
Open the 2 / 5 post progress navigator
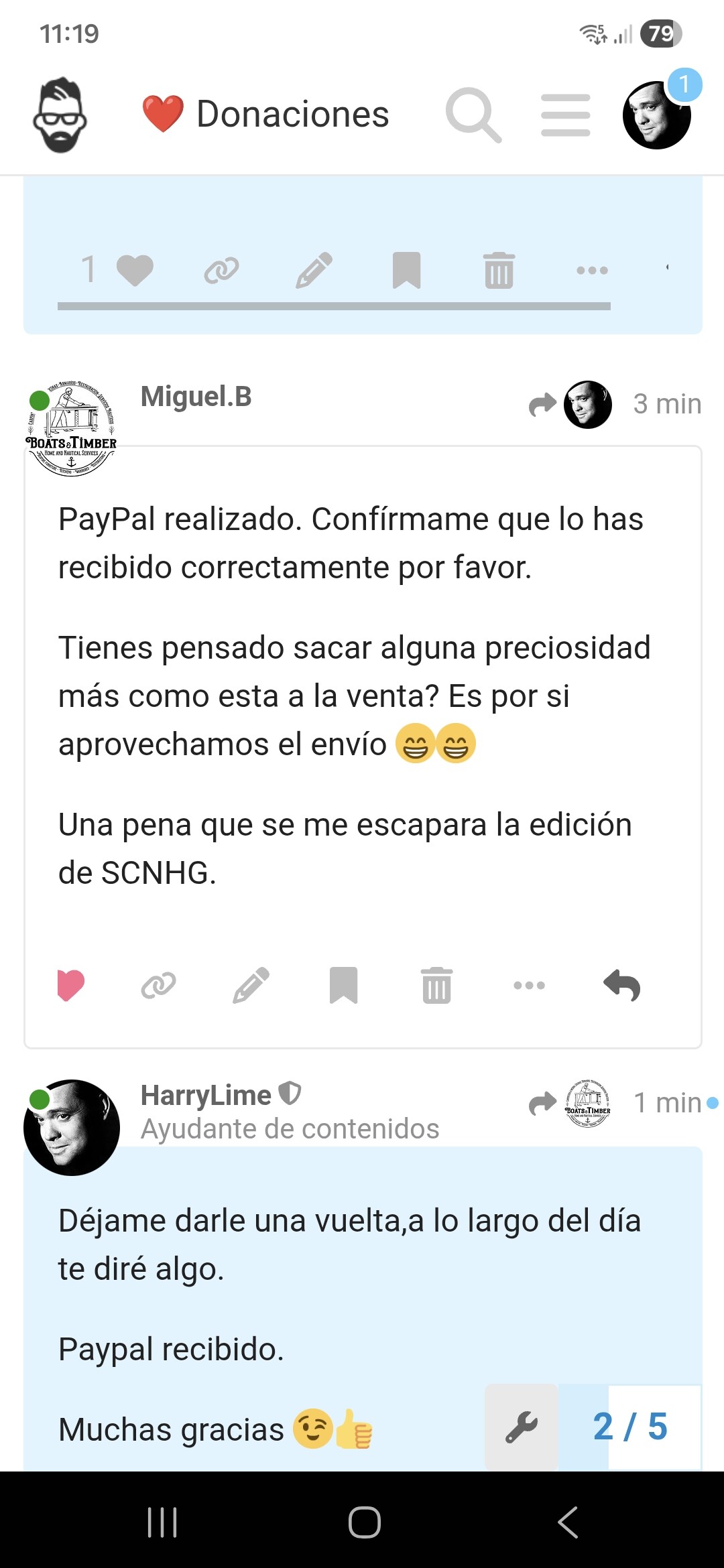point(630,1427)
